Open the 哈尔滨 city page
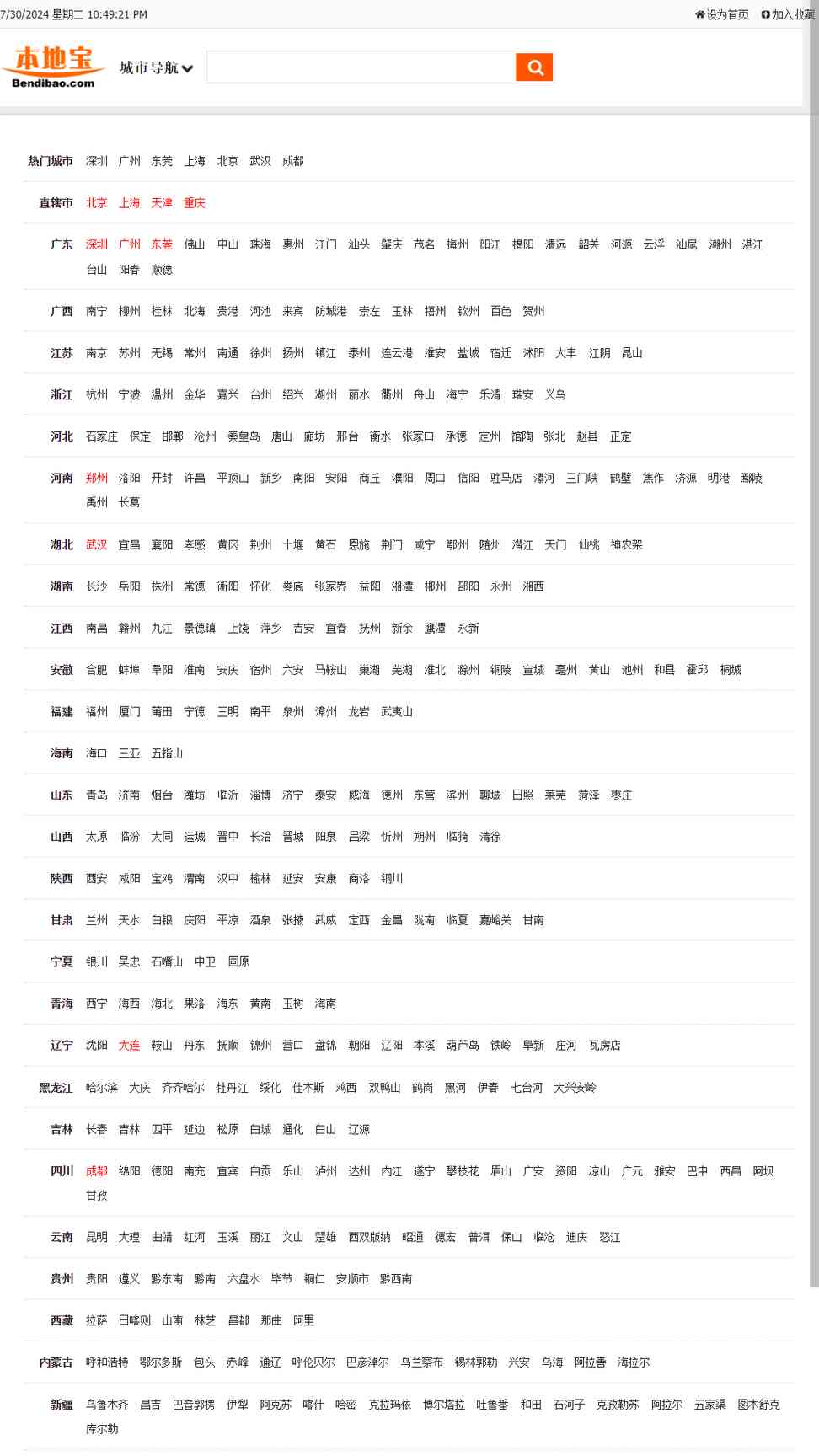Image resolution: width=819 pixels, height=1456 pixels. [x=102, y=1088]
